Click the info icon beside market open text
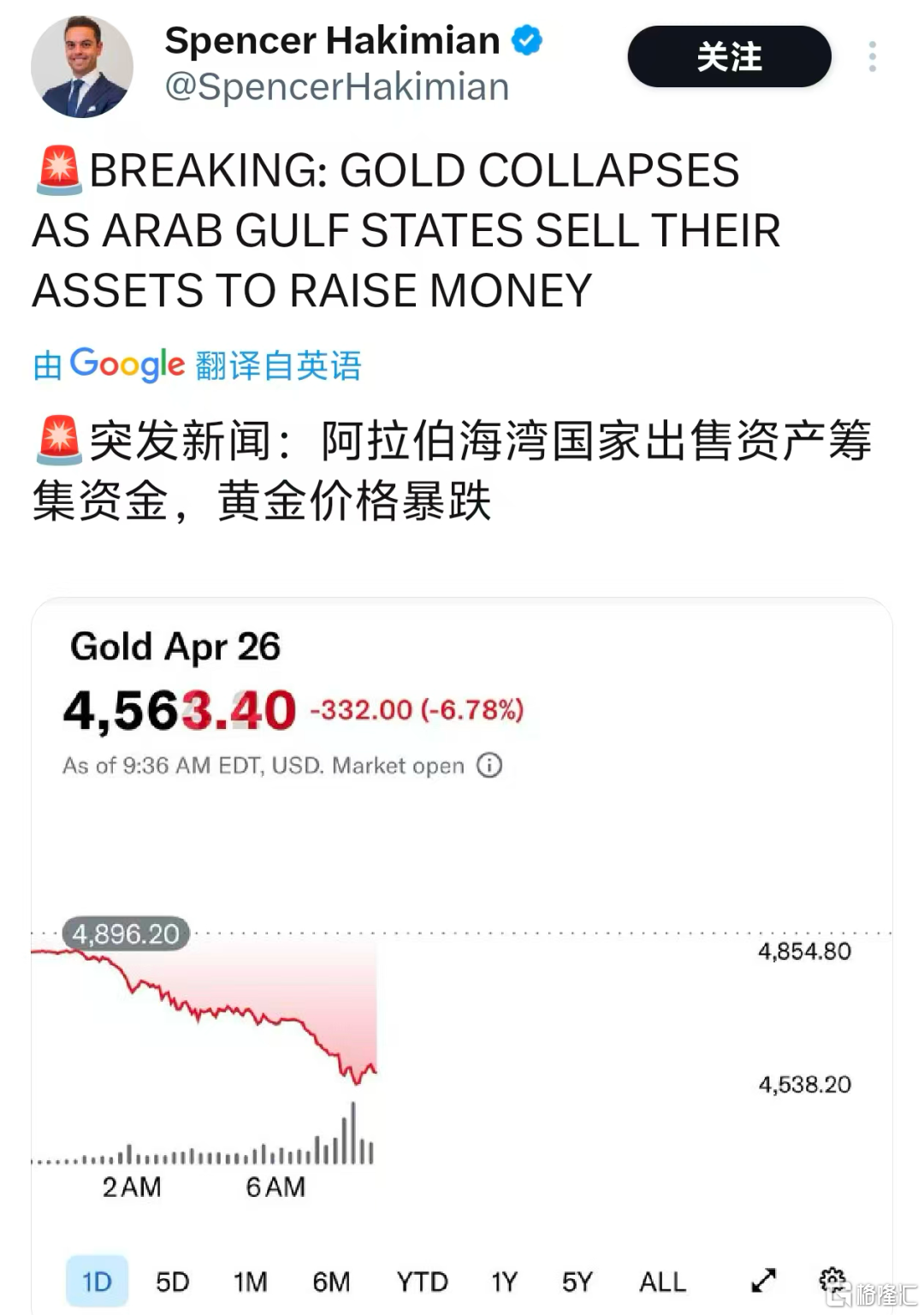The image size is (924, 1315). [489, 766]
